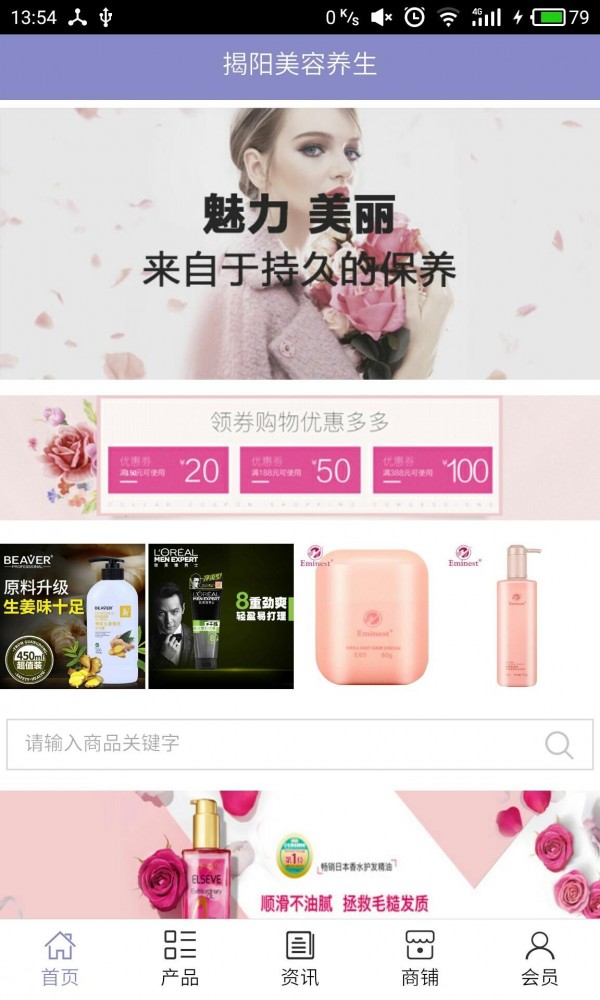Switch to the 商铺 shops tab
Screen dimensions: 600x1000
(420, 958)
